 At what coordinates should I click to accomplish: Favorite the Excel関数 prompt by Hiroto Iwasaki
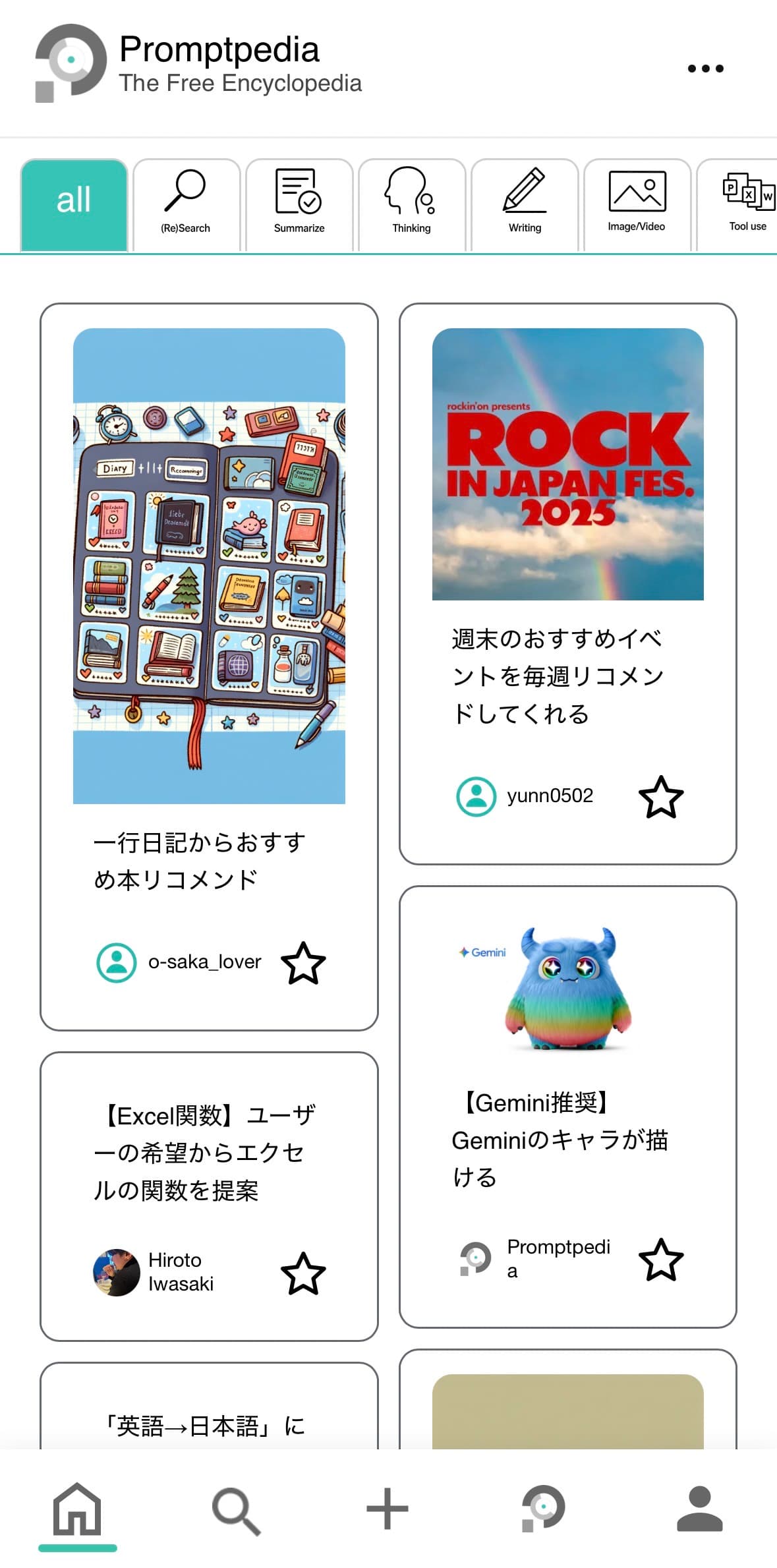[x=302, y=1271]
